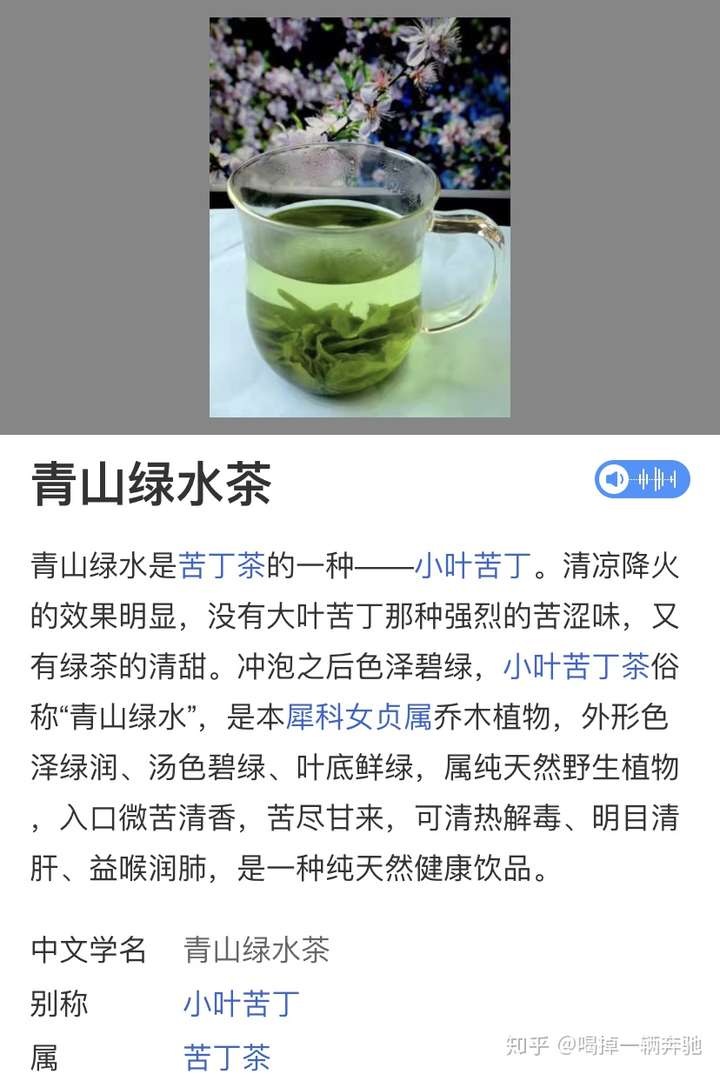Follow the 小叶苦丁茶 link in the description
Image resolution: width=720 pixels, height=1074 pixels.
click(576, 666)
